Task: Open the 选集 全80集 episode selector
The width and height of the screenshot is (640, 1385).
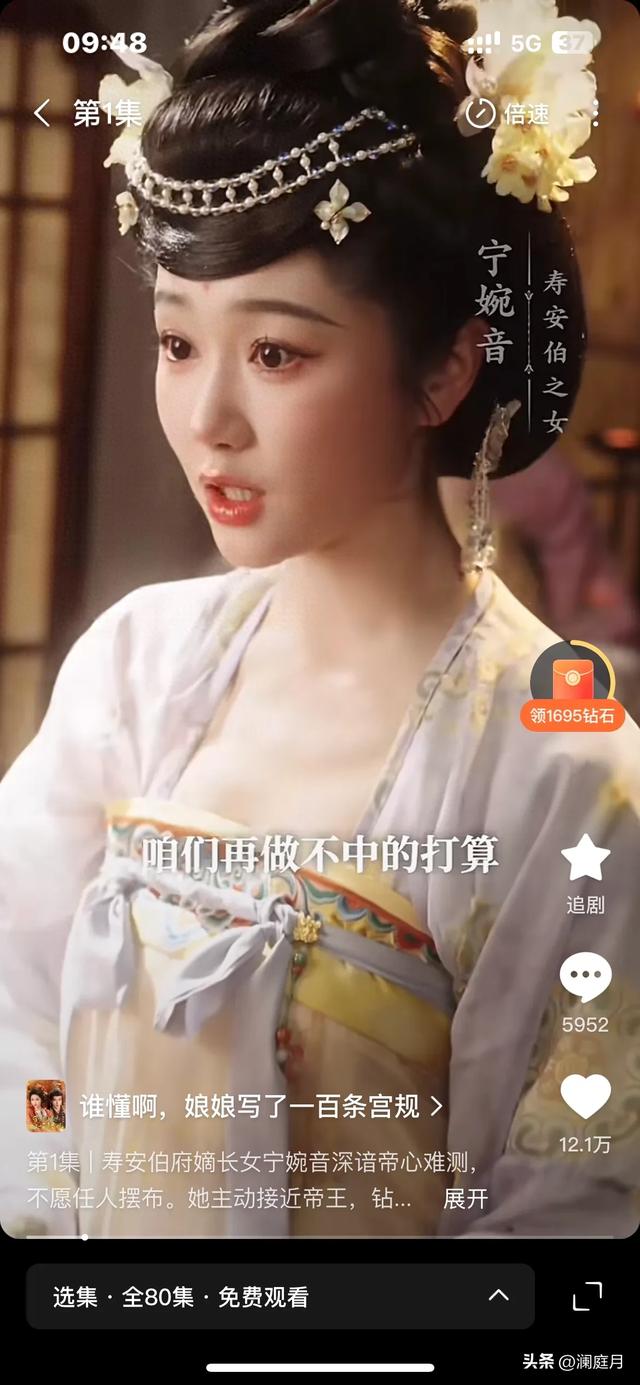Action: tap(280, 1296)
